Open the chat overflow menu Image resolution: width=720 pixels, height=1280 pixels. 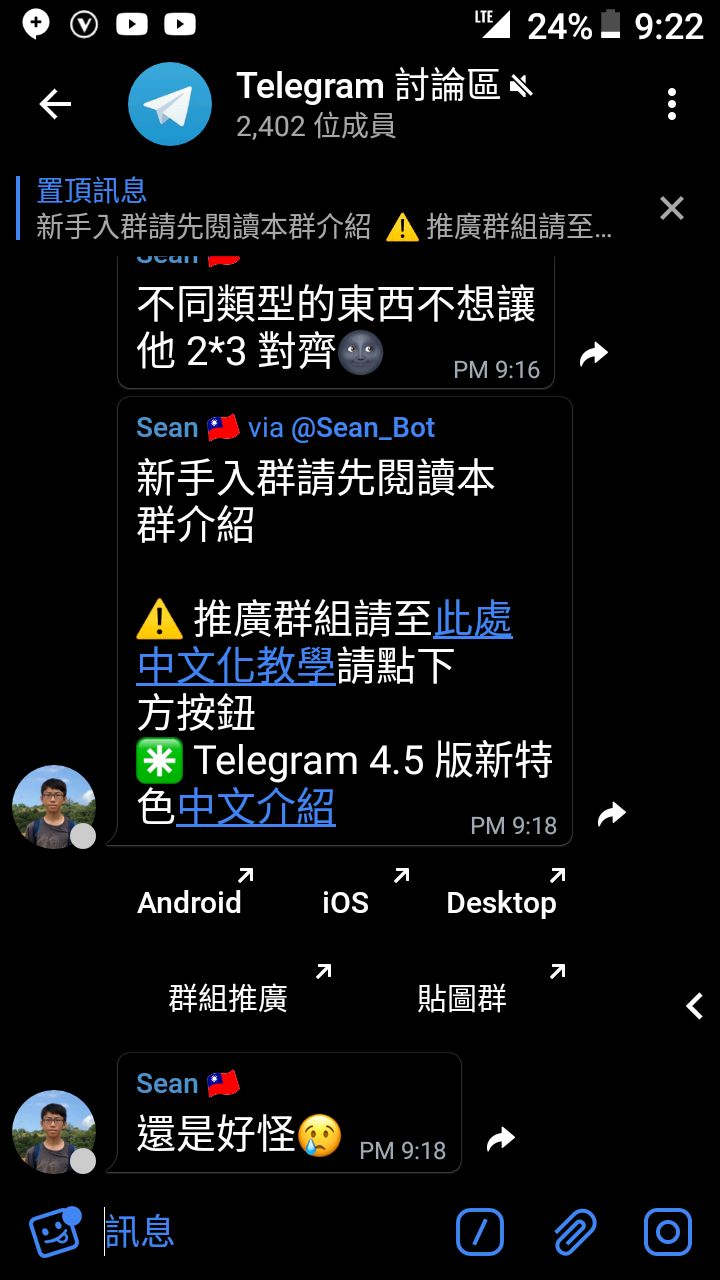coord(671,104)
